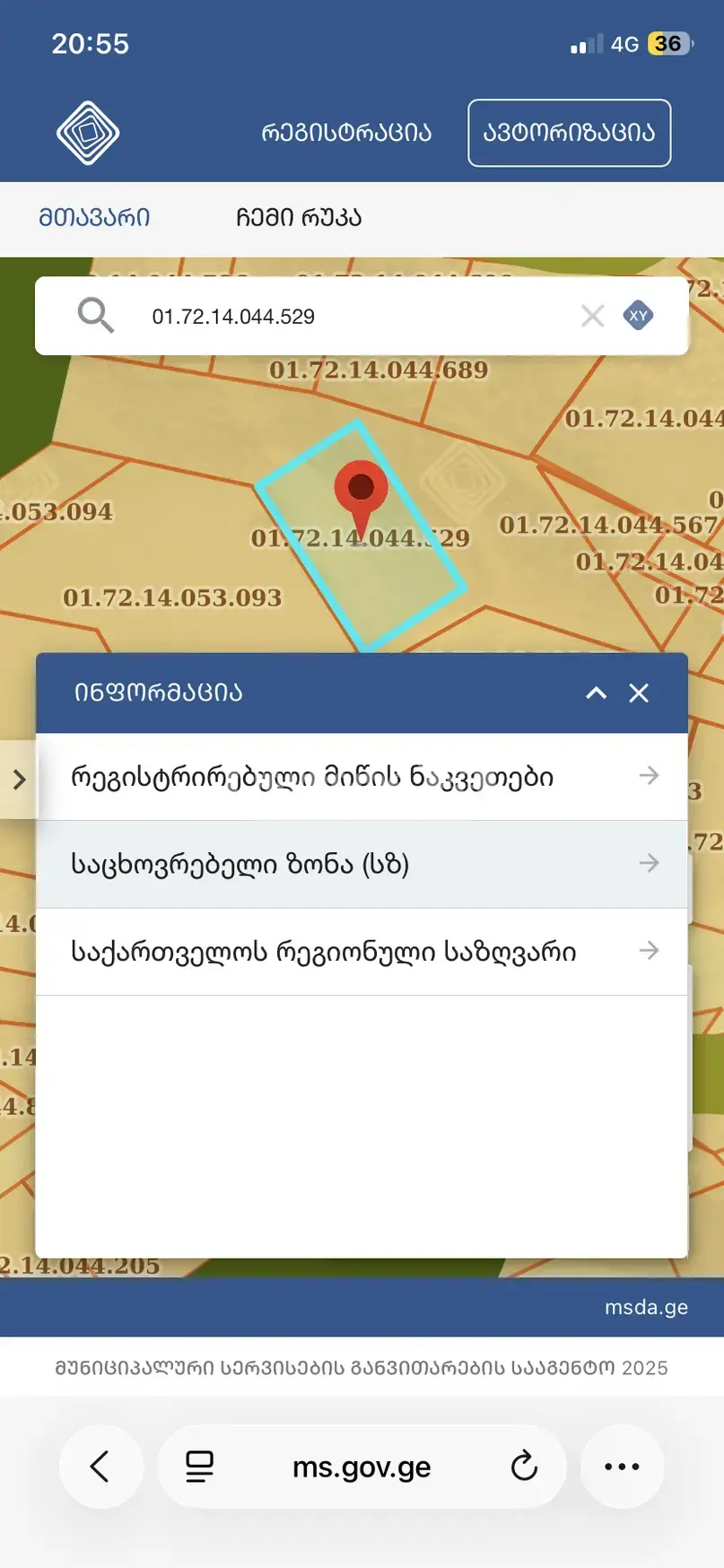Screen dimensions: 724x1568
Task: Open საცხოვრებელი ზონა (სზ) row
Action: click(362, 864)
